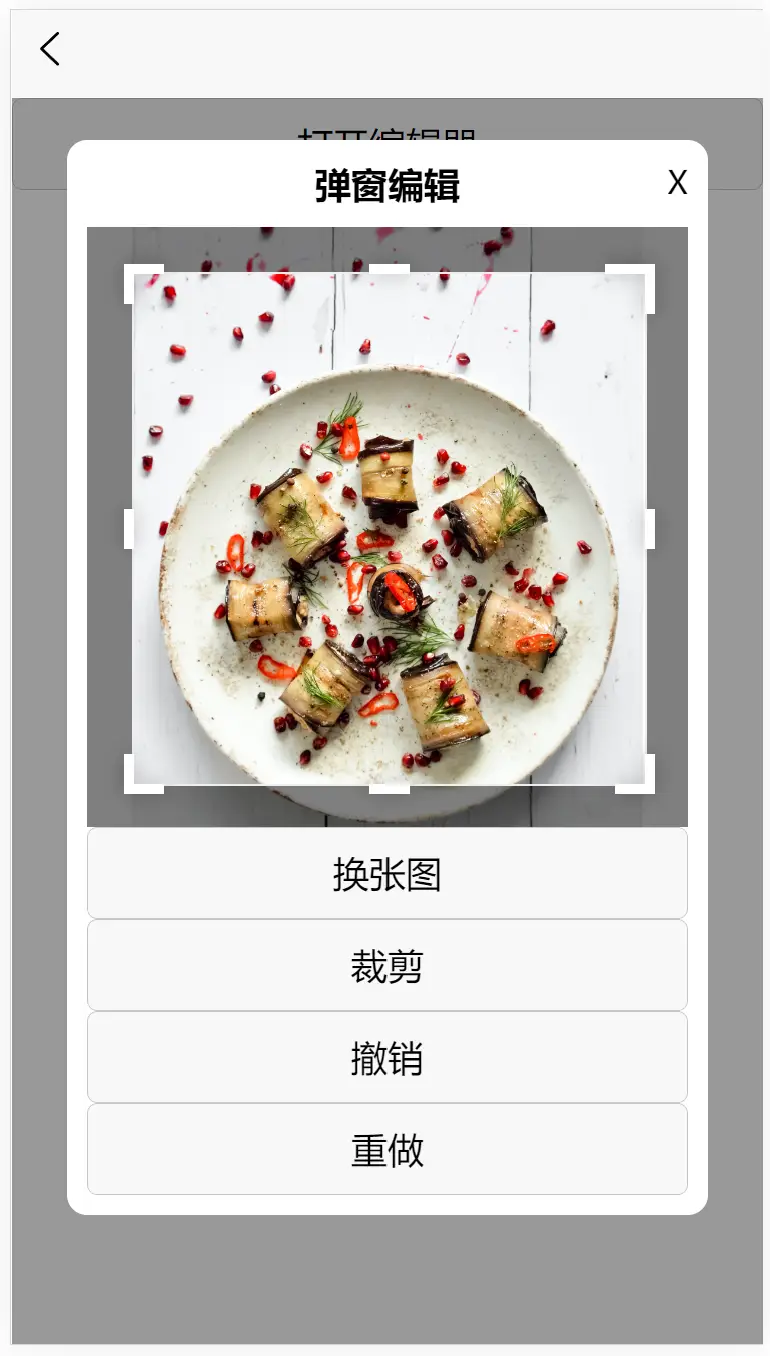Close the 弹窗编辑 dialog
770x1356 pixels.
pos(677,183)
